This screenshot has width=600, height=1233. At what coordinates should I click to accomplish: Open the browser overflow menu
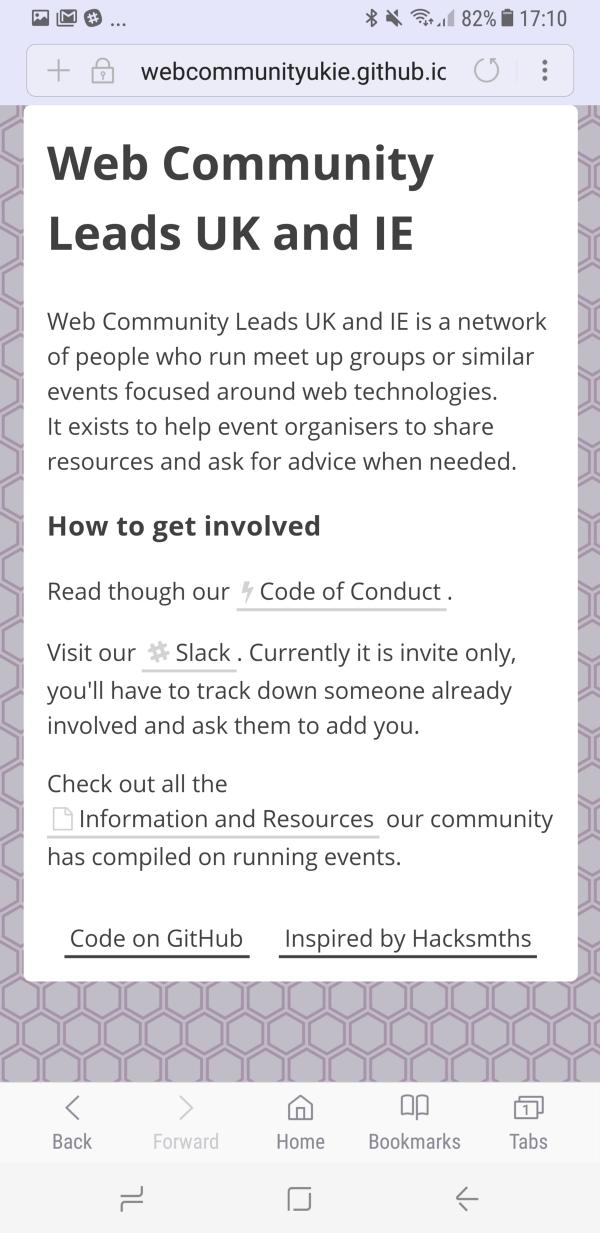[x=544, y=71]
